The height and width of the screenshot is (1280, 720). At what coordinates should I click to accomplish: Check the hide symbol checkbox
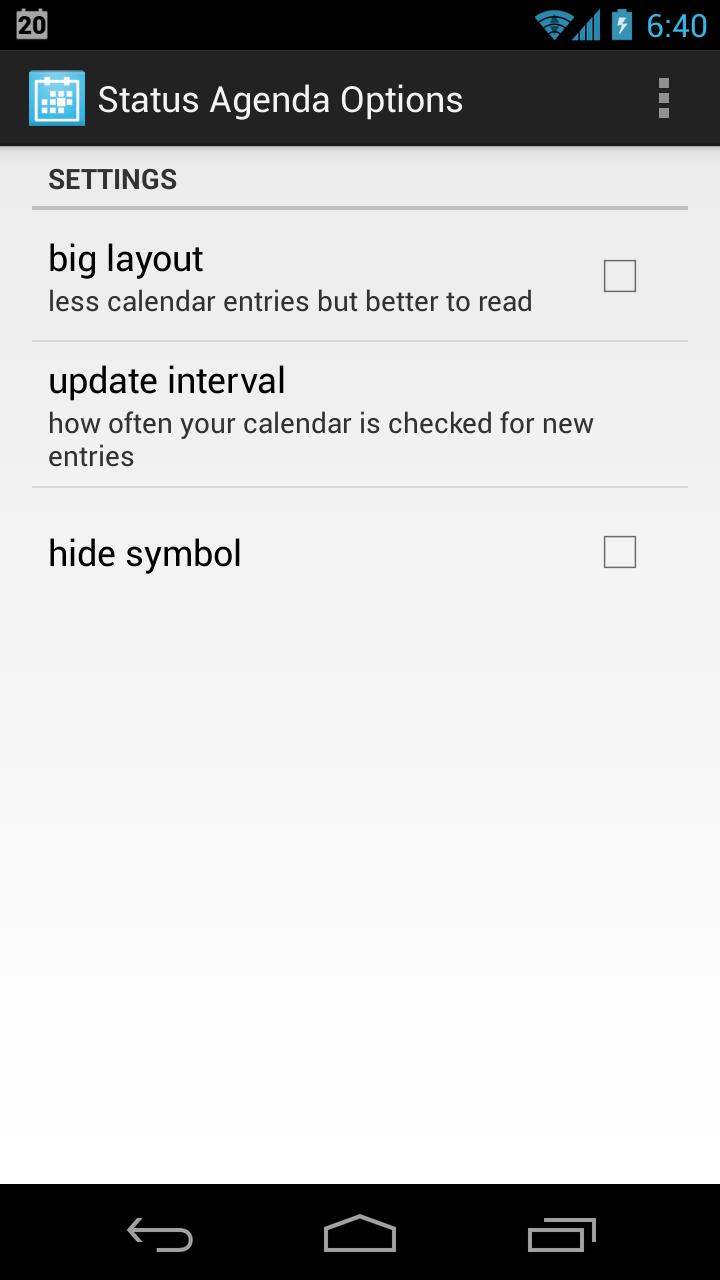point(619,551)
